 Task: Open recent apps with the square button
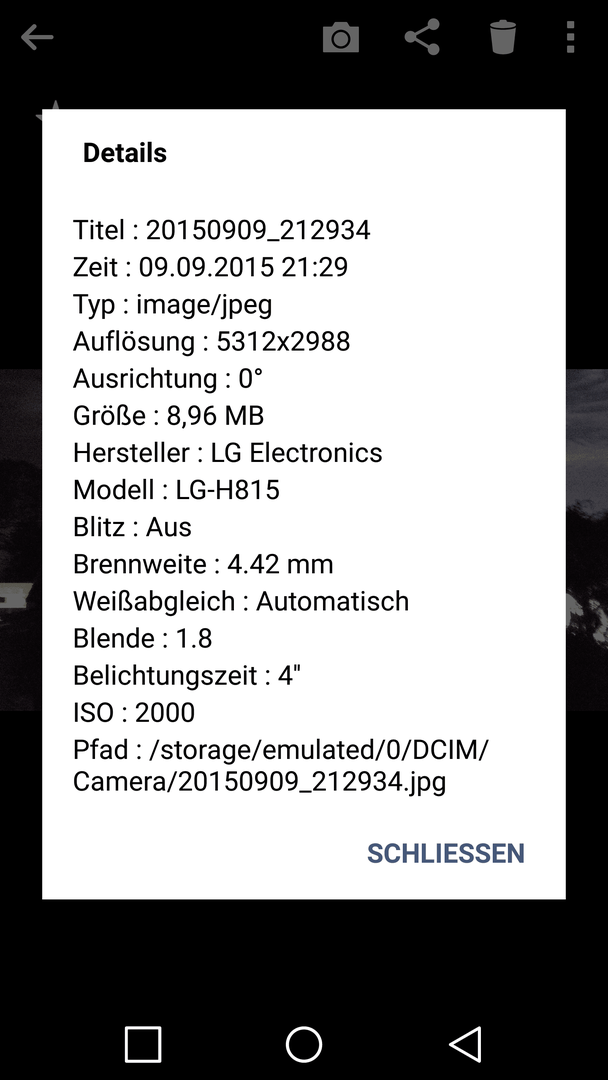143,1044
